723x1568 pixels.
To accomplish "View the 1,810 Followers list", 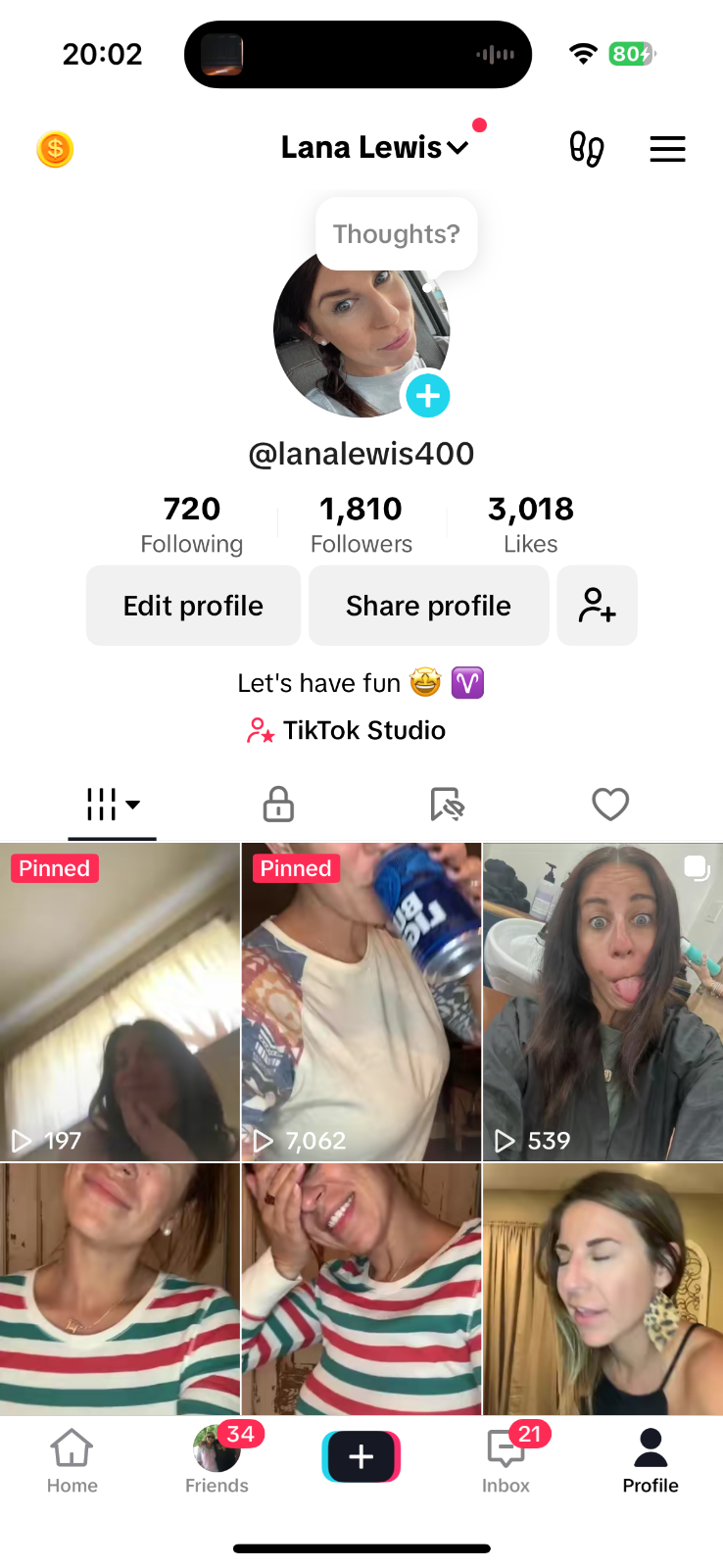I will (x=361, y=524).
